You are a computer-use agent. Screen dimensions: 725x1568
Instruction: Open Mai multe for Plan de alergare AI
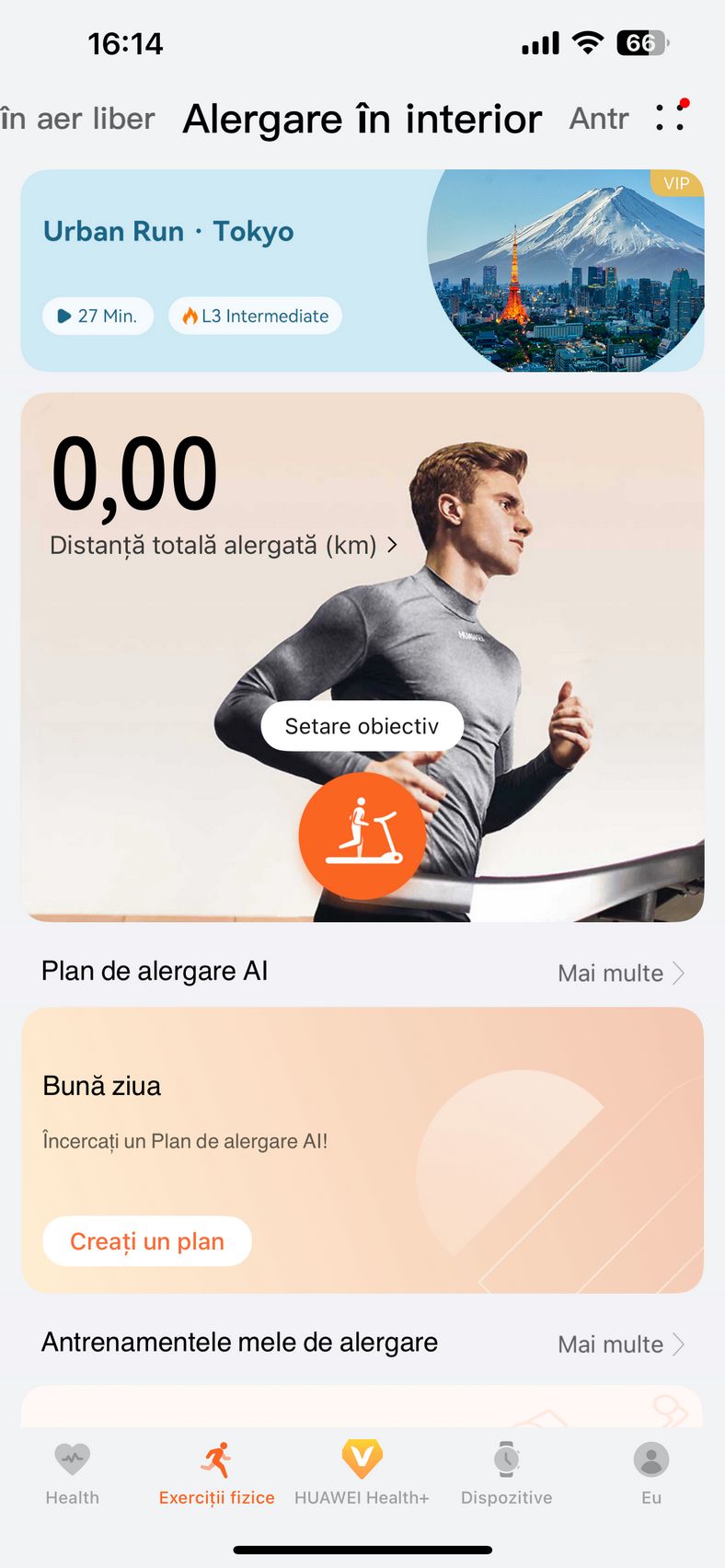point(621,973)
